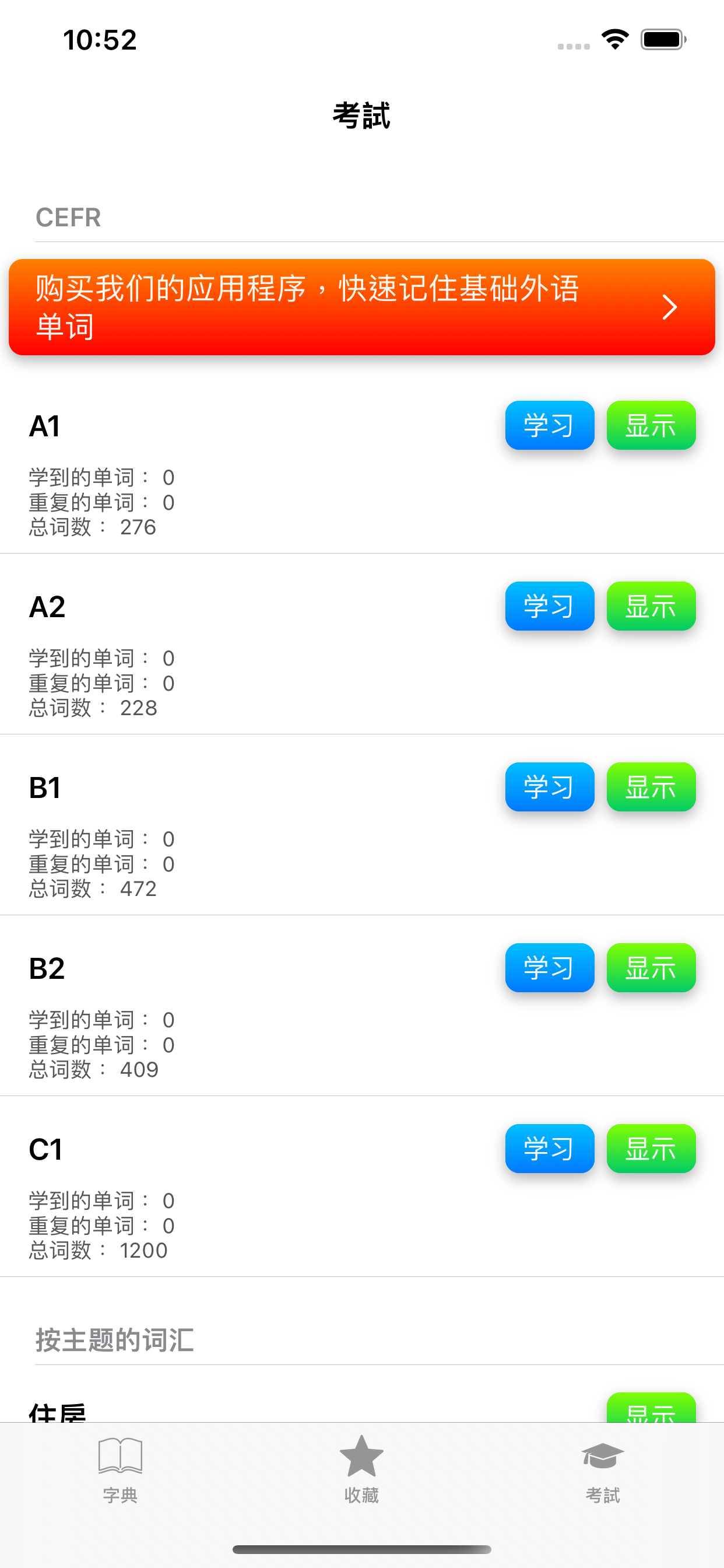Tap 显示 for level C1
724x1568 pixels.
[651, 1148]
